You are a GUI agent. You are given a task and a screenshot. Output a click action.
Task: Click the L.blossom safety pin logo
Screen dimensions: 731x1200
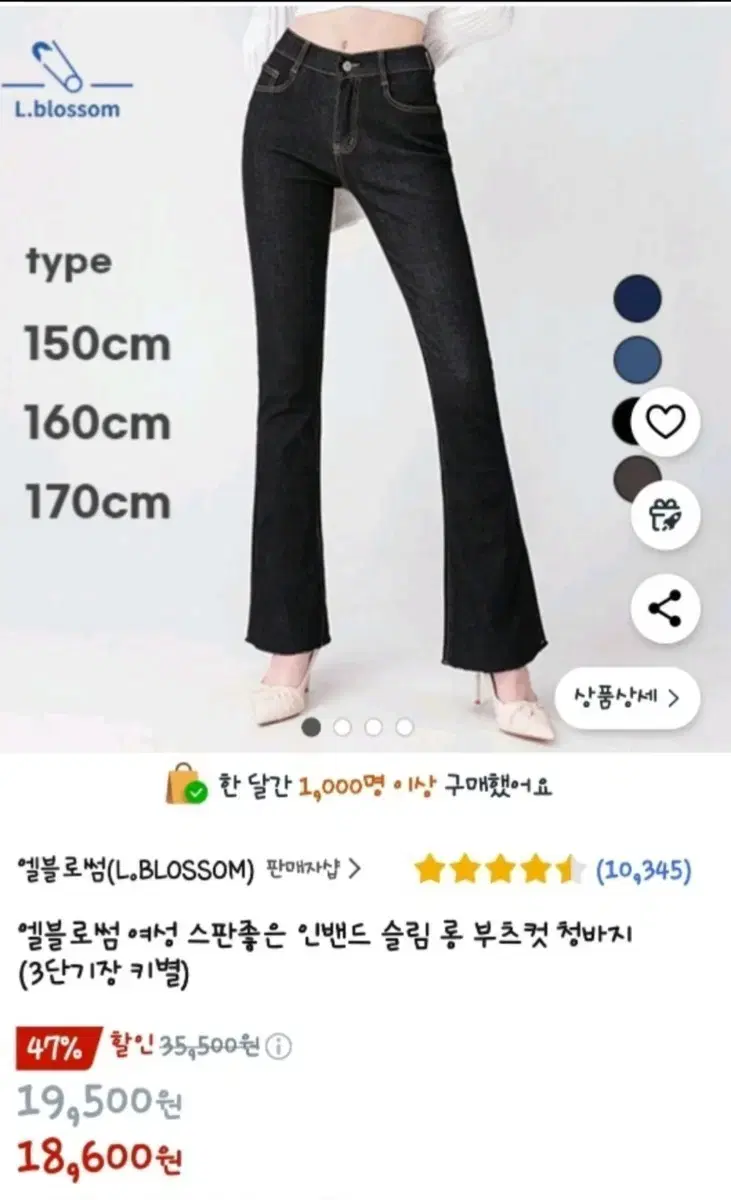point(60,65)
